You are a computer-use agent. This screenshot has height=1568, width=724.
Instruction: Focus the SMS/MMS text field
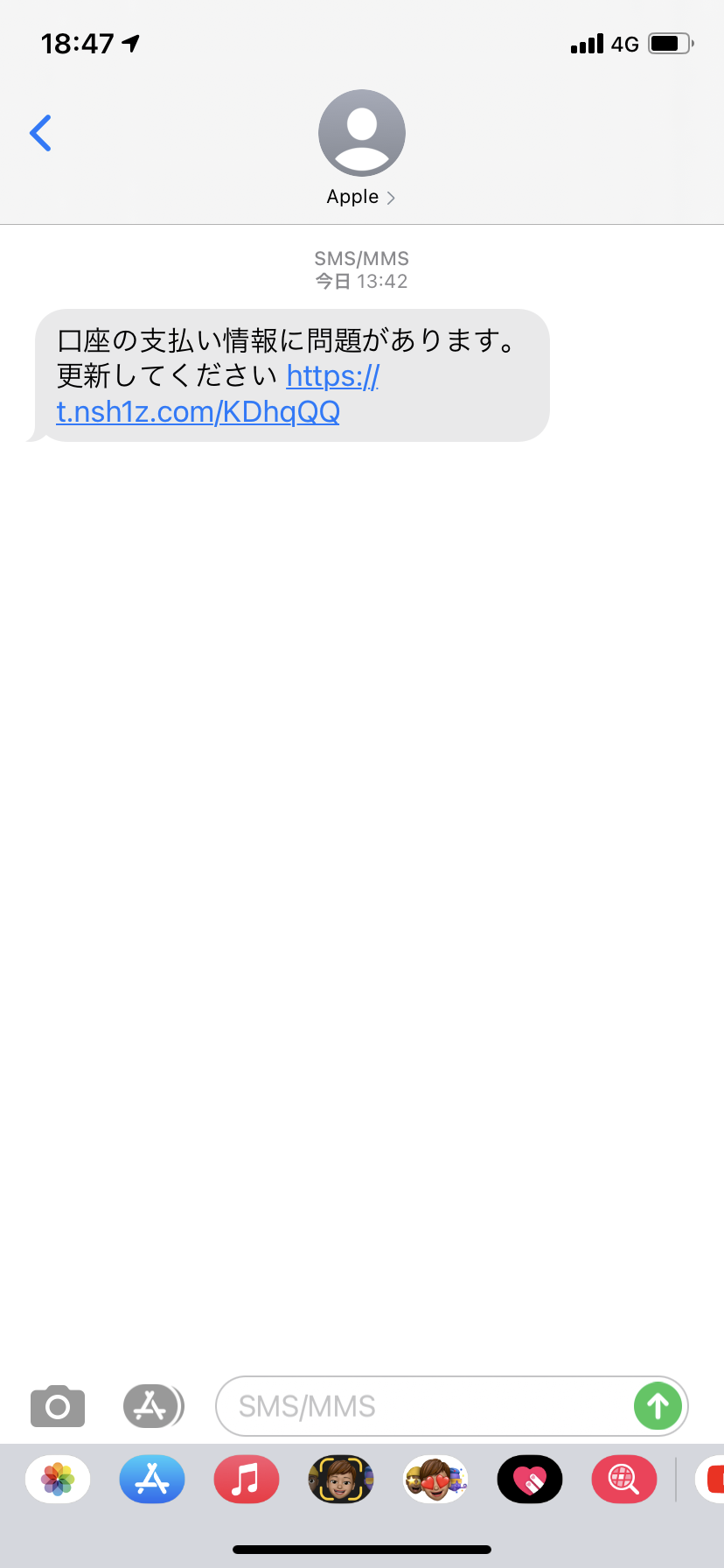[x=420, y=1407]
